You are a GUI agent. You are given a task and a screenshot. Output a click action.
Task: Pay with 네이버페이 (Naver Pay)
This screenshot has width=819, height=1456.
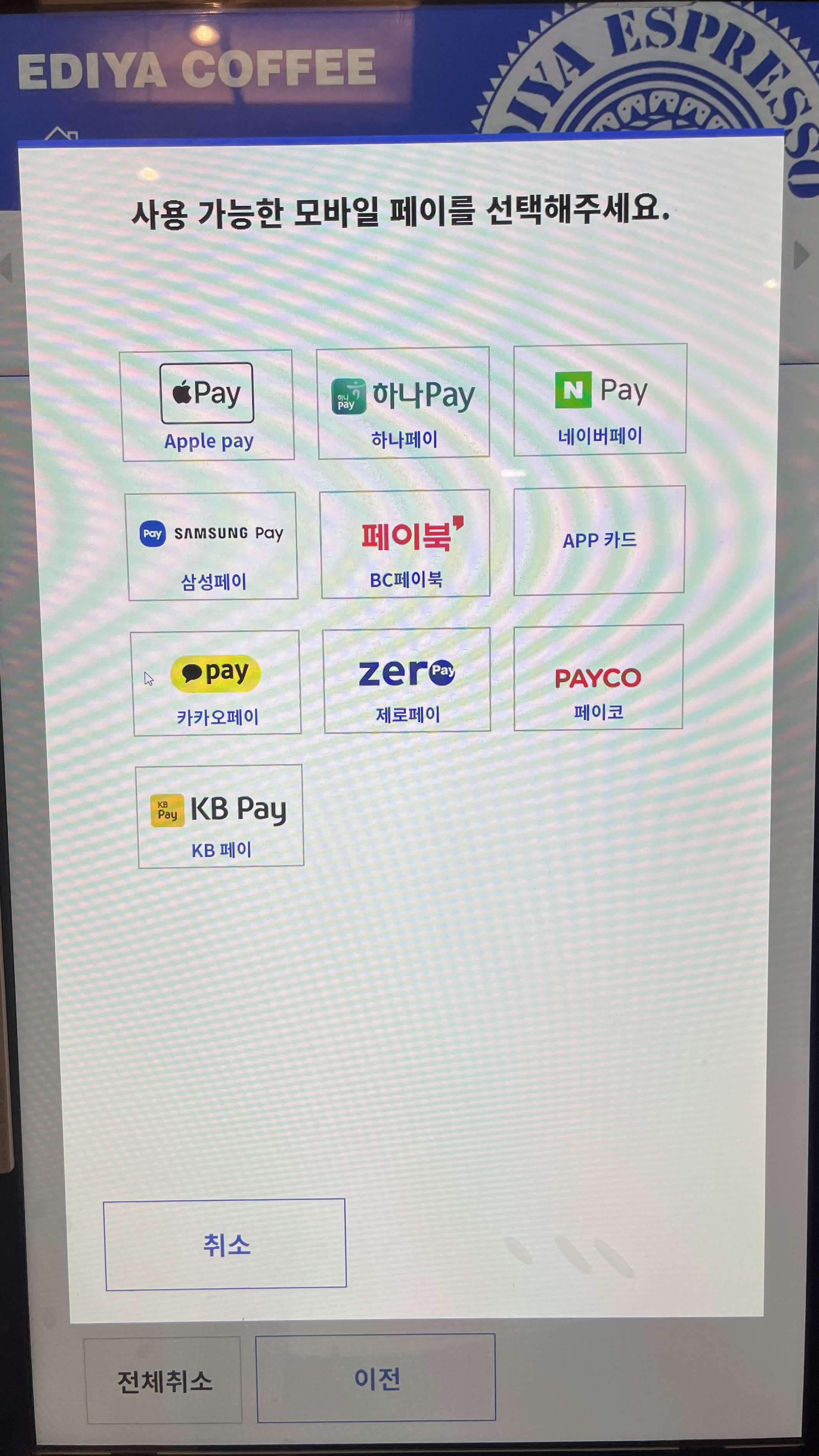600,399
